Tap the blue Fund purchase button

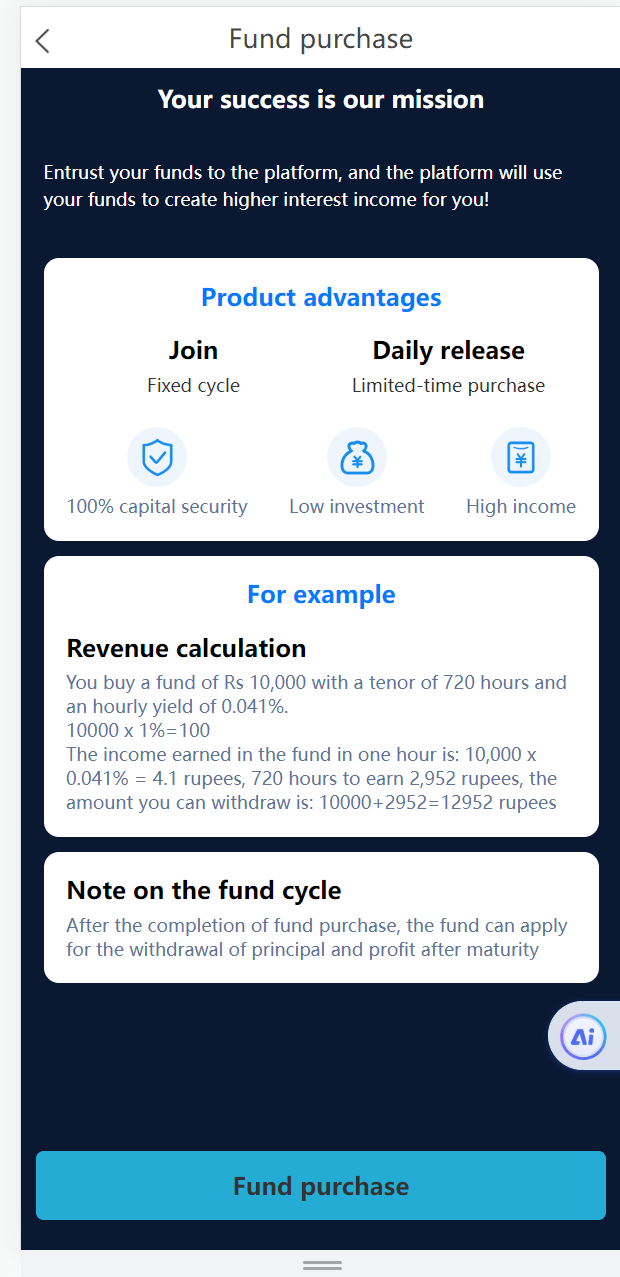tap(321, 1186)
